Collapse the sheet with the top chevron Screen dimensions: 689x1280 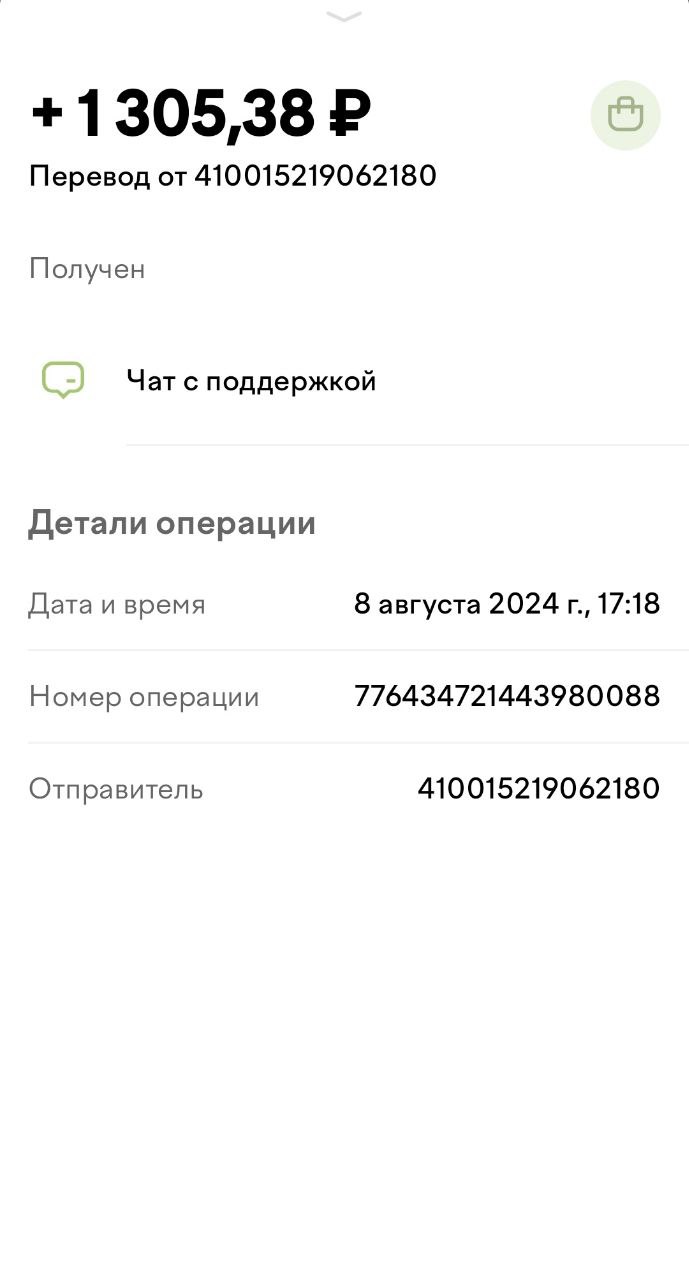(x=344, y=16)
